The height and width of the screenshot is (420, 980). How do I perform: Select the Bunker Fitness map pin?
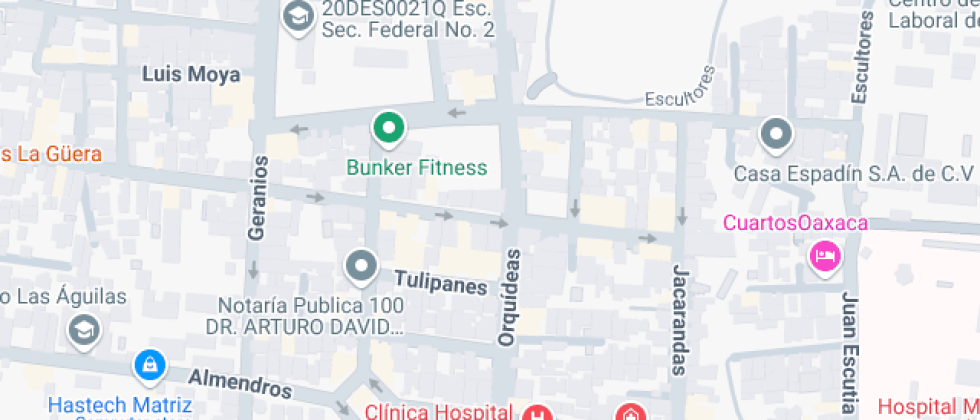388,129
